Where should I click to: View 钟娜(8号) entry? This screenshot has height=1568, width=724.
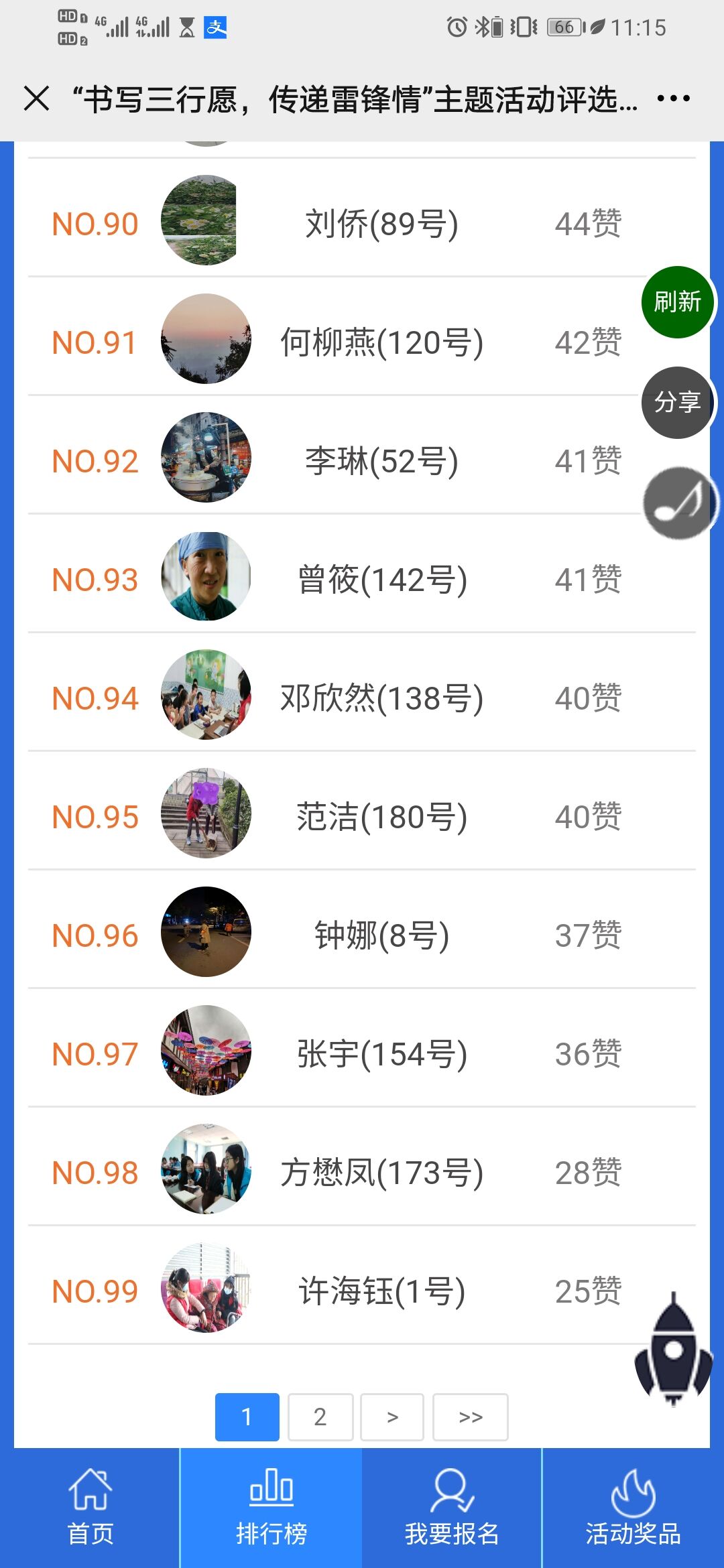(381, 935)
